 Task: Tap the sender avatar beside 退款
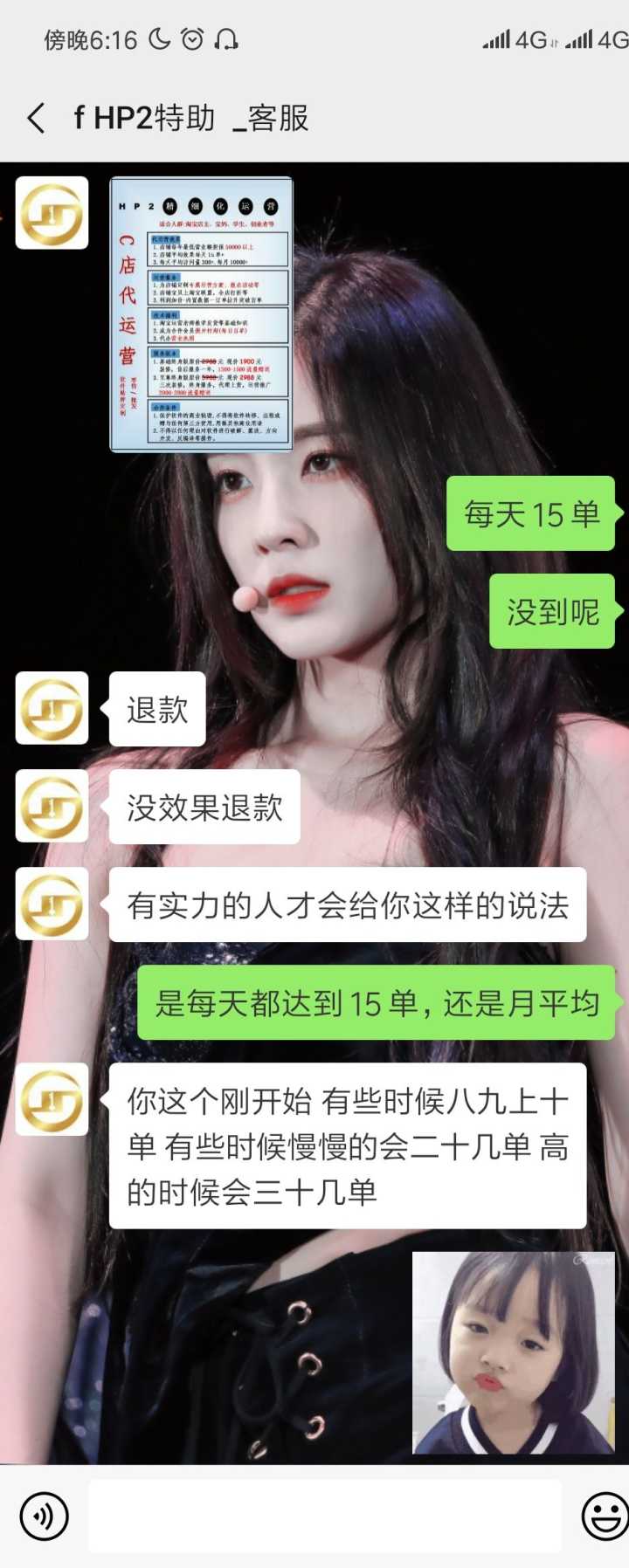point(52,708)
